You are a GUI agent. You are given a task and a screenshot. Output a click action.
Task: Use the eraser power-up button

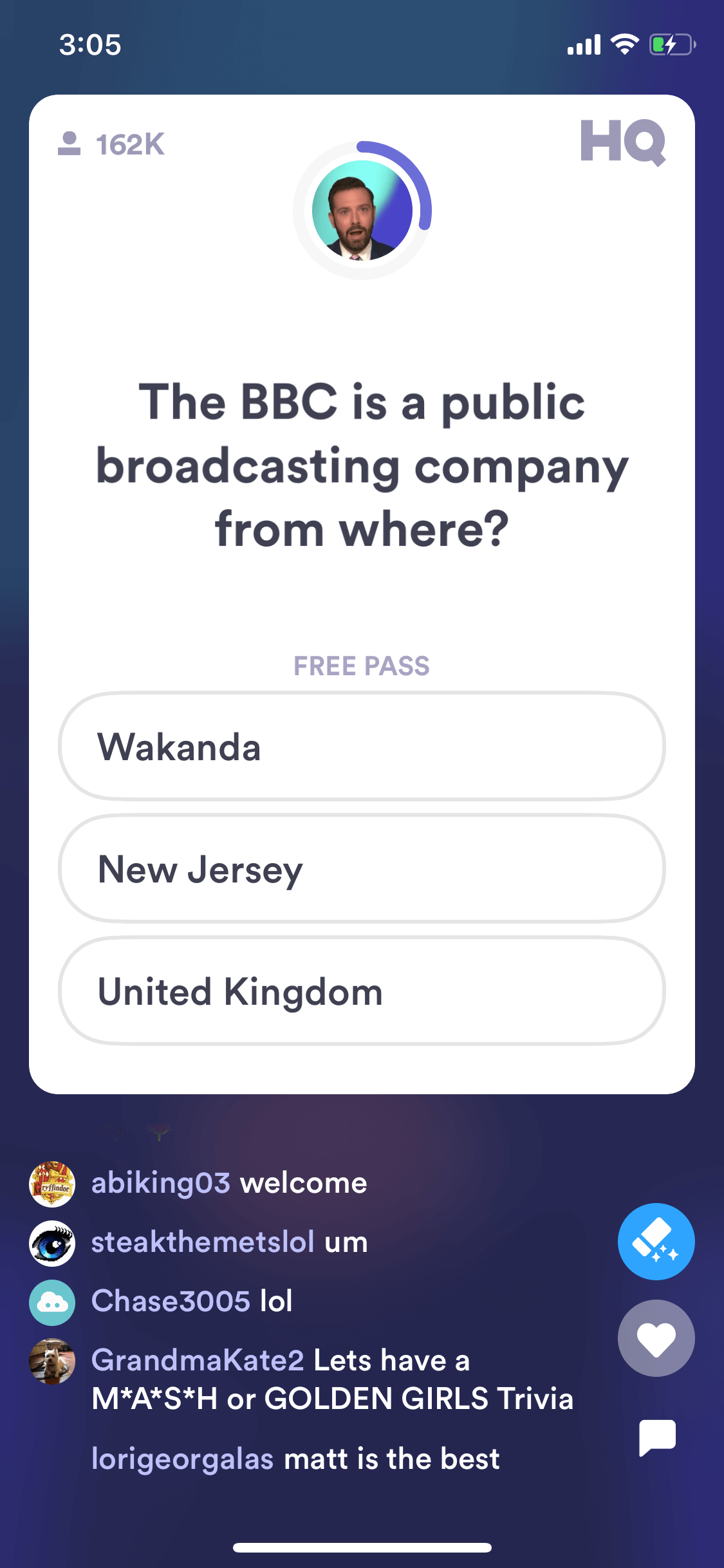[656, 1242]
